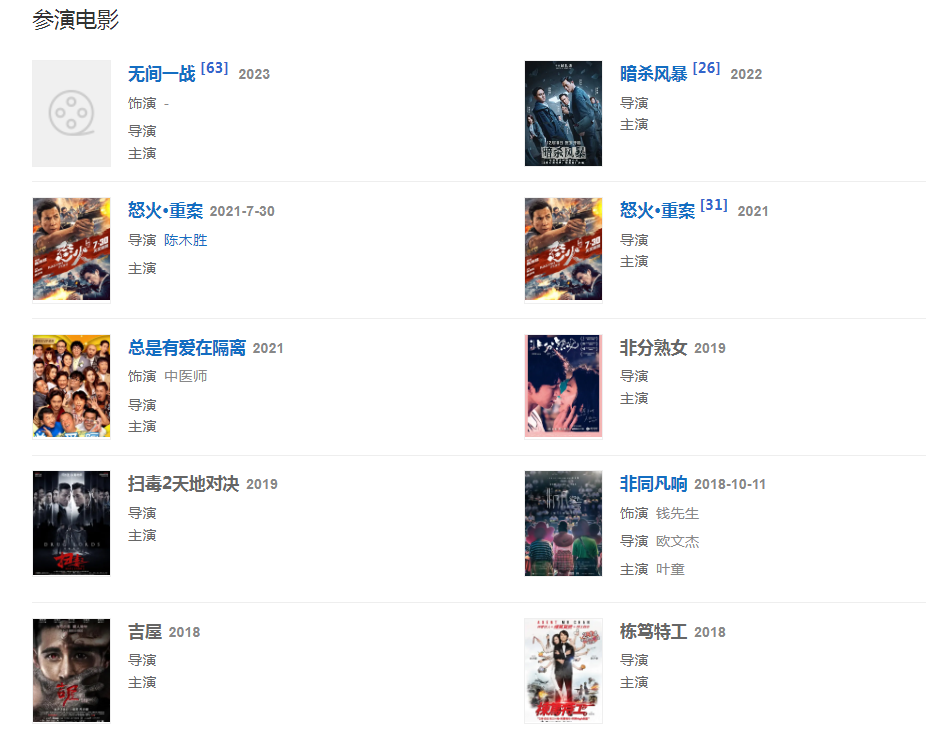View citation 31 beside 怒火•重案
The image size is (926, 734).
pos(713,205)
